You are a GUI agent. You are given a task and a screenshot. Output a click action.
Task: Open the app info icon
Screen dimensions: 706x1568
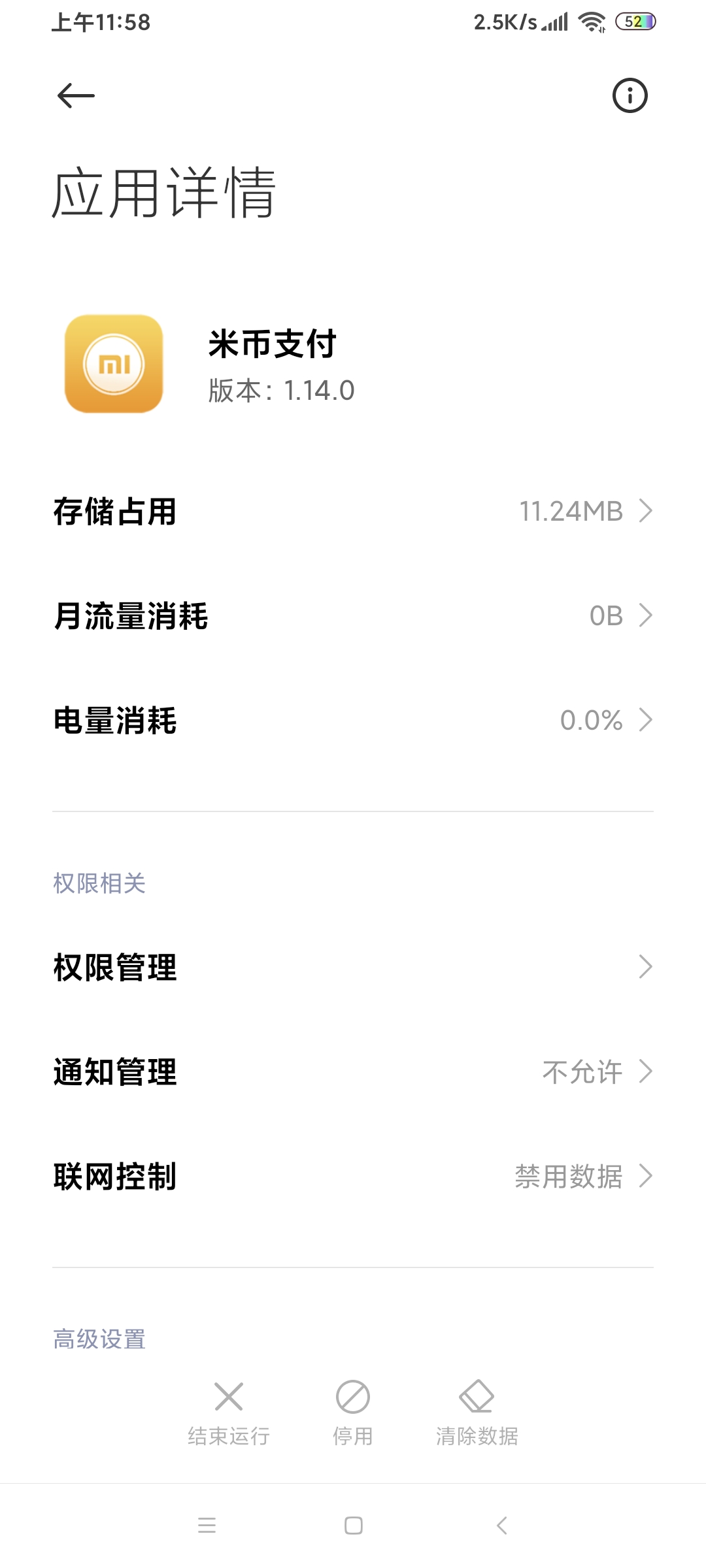point(630,96)
